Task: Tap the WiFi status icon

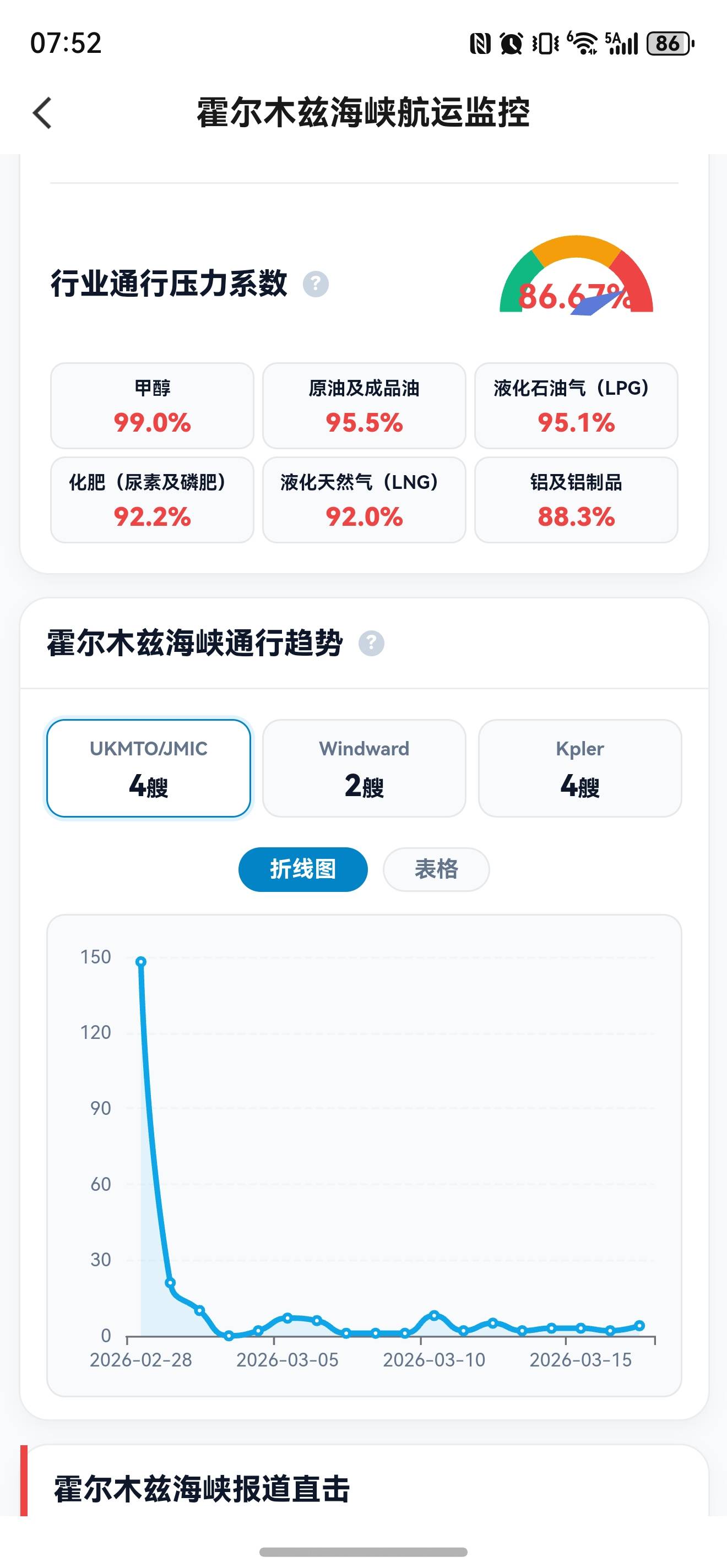Action: pos(583,42)
